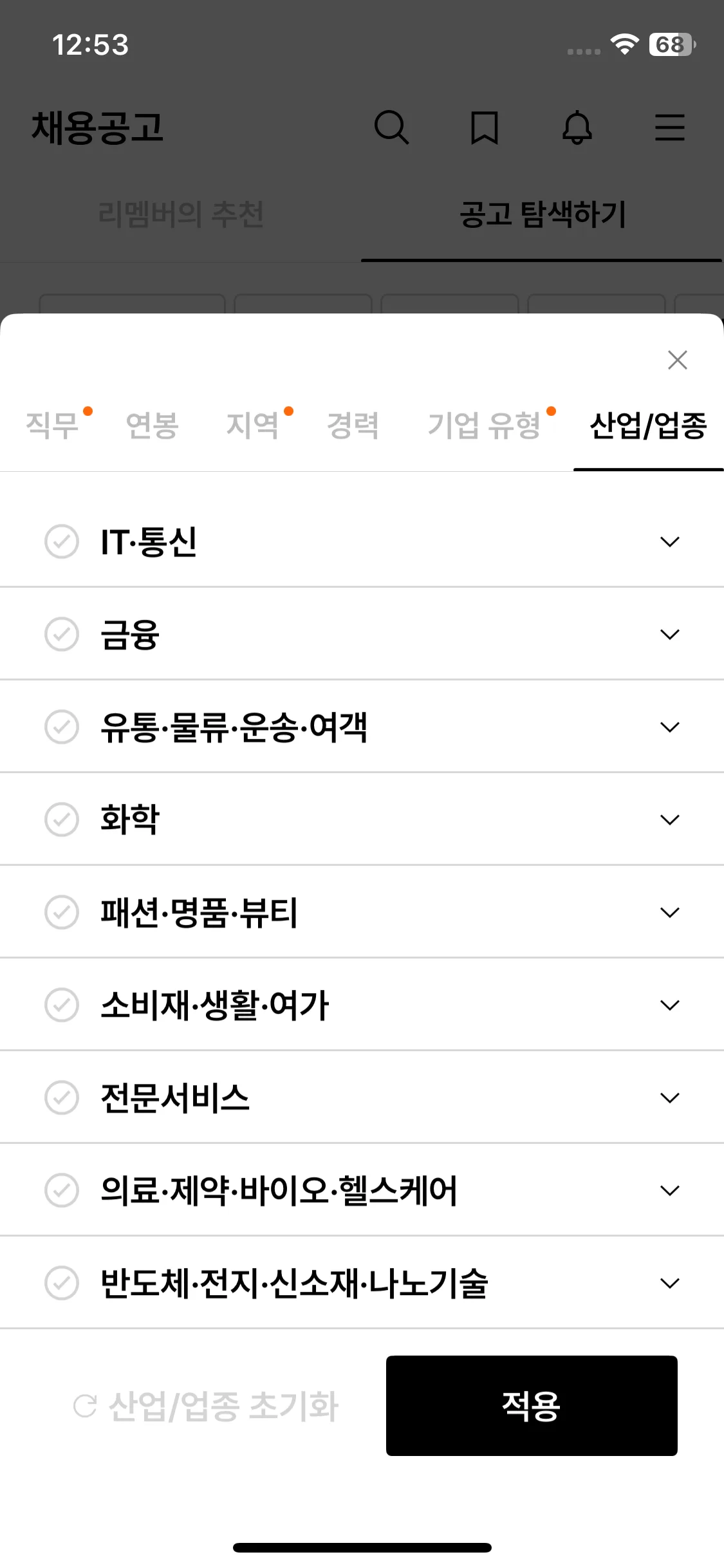Image resolution: width=724 pixels, height=1568 pixels.
Task: Apply filters with the 적용 button
Action: 531,1406
